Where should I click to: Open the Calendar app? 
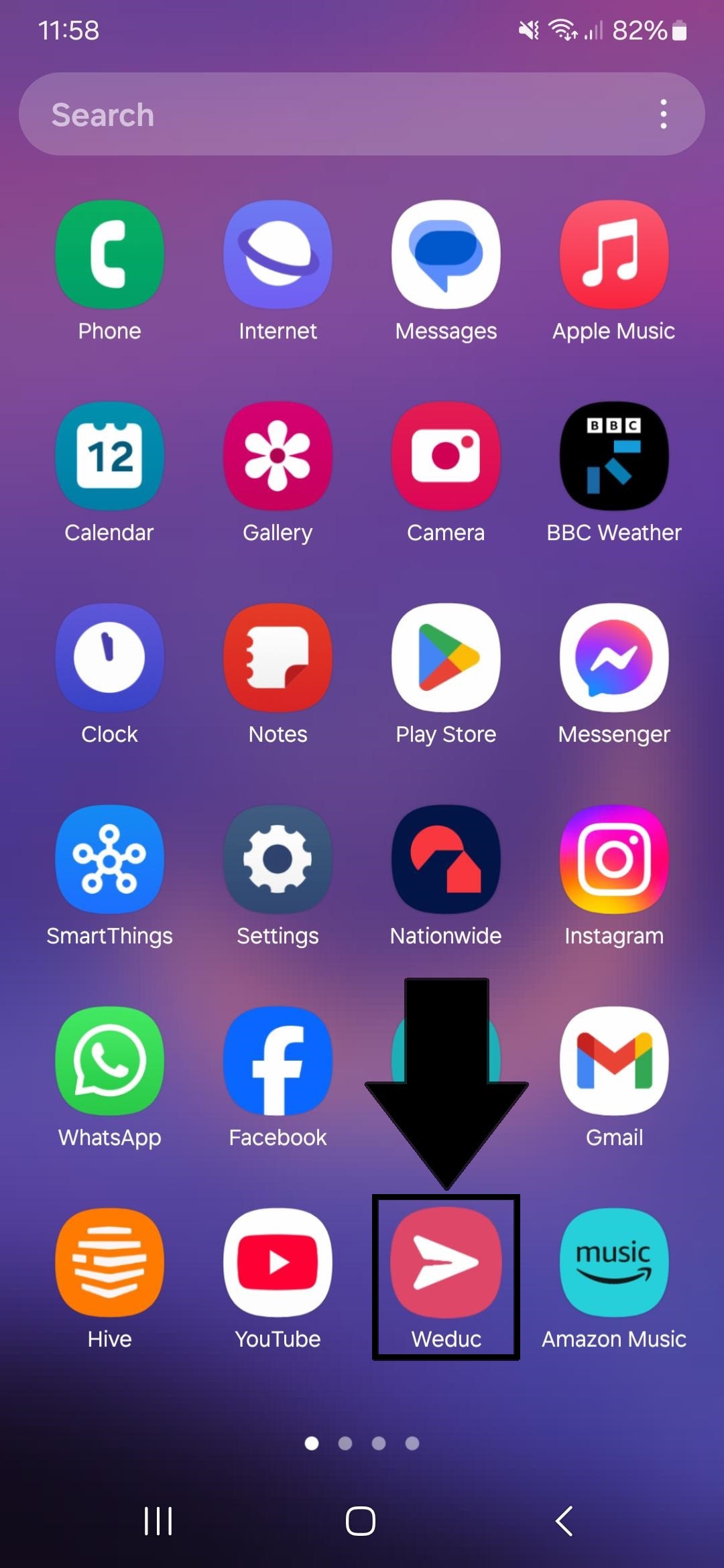(110, 457)
